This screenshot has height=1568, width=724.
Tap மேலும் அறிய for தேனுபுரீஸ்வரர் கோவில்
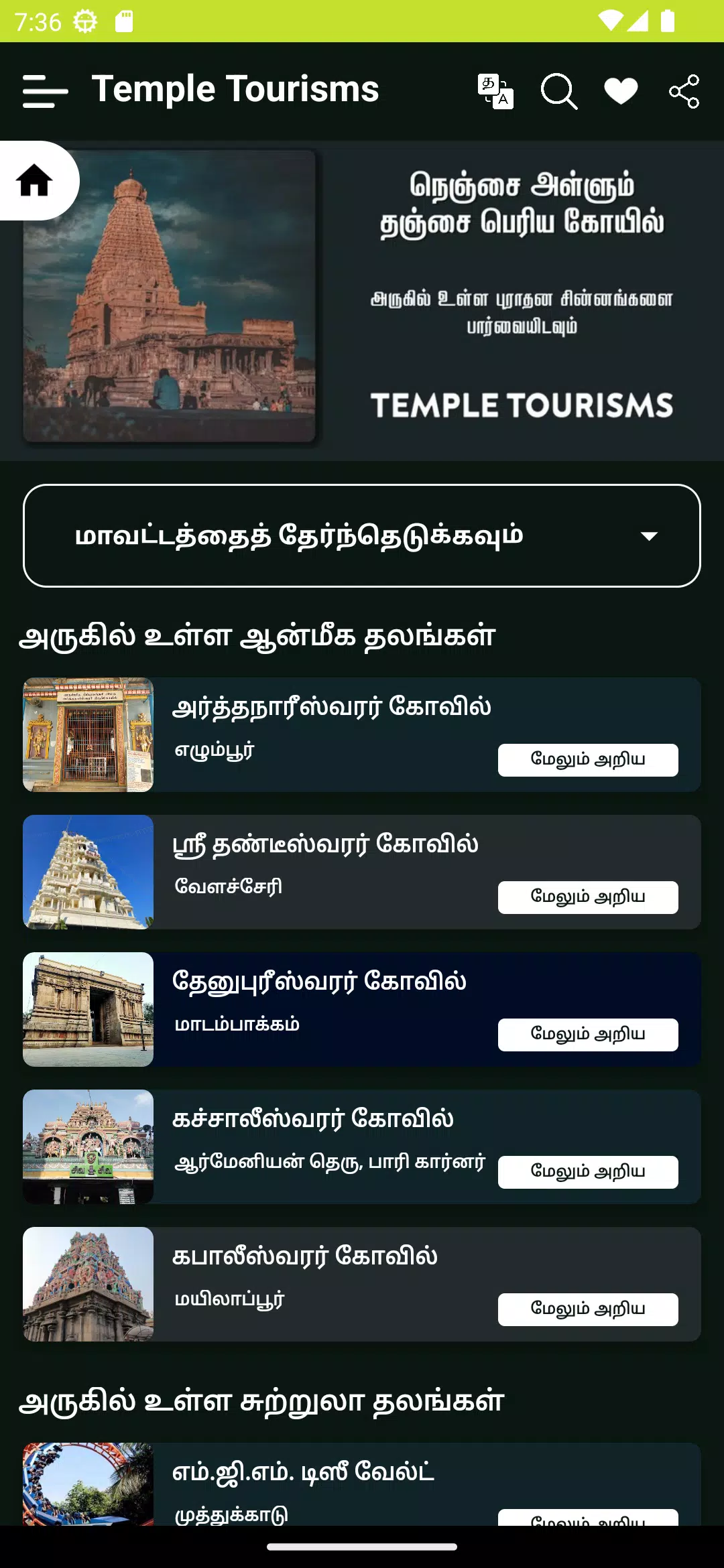[587, 1035]
